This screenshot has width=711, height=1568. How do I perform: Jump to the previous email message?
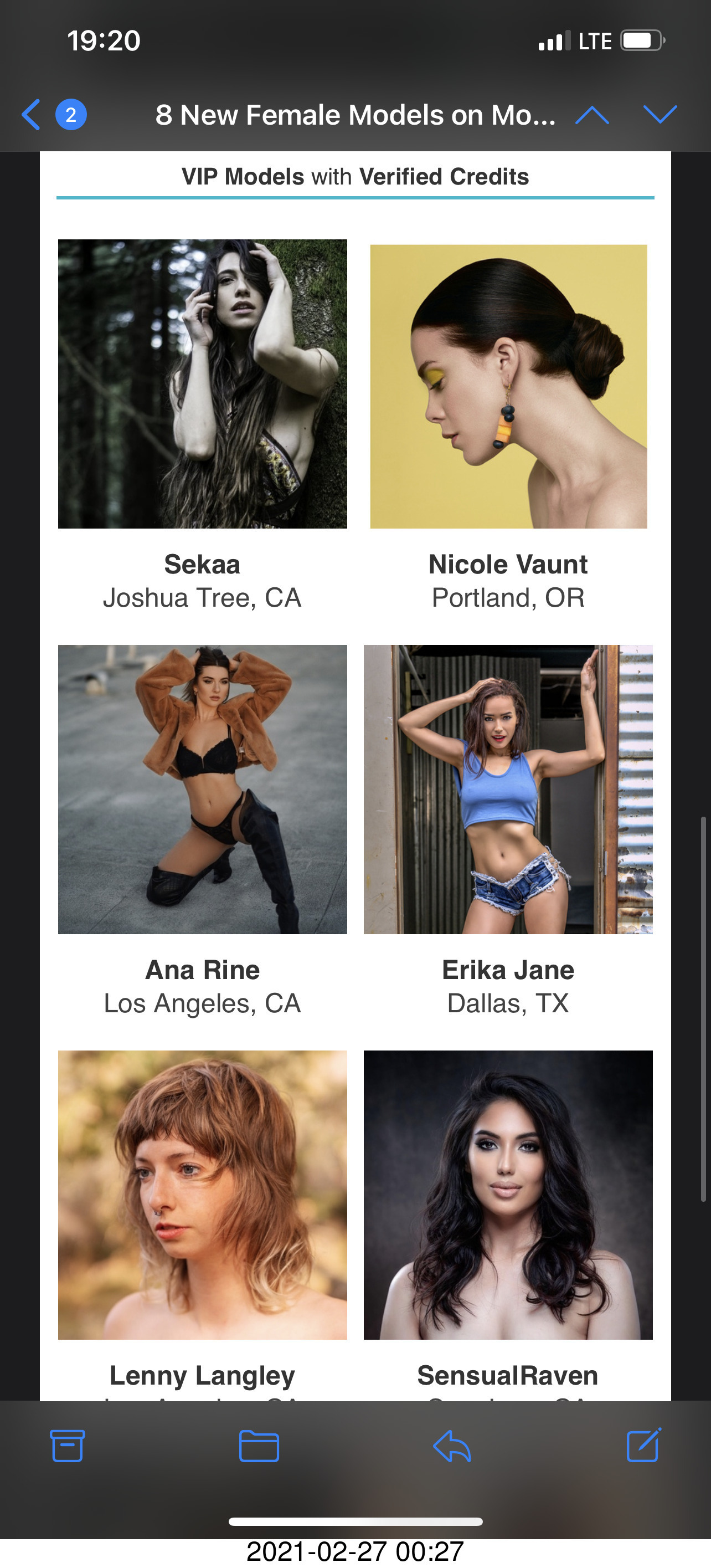pyautogui.click(x=592, y=115)
